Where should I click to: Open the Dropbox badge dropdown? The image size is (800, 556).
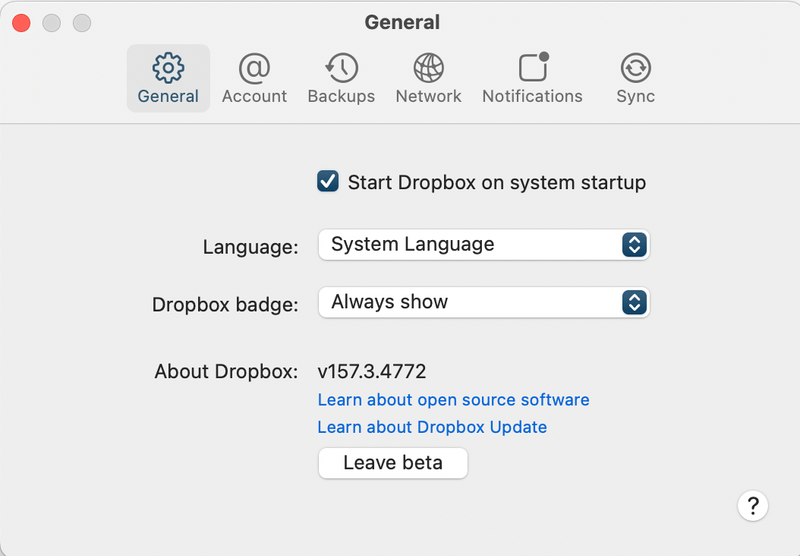coord(484,302)
